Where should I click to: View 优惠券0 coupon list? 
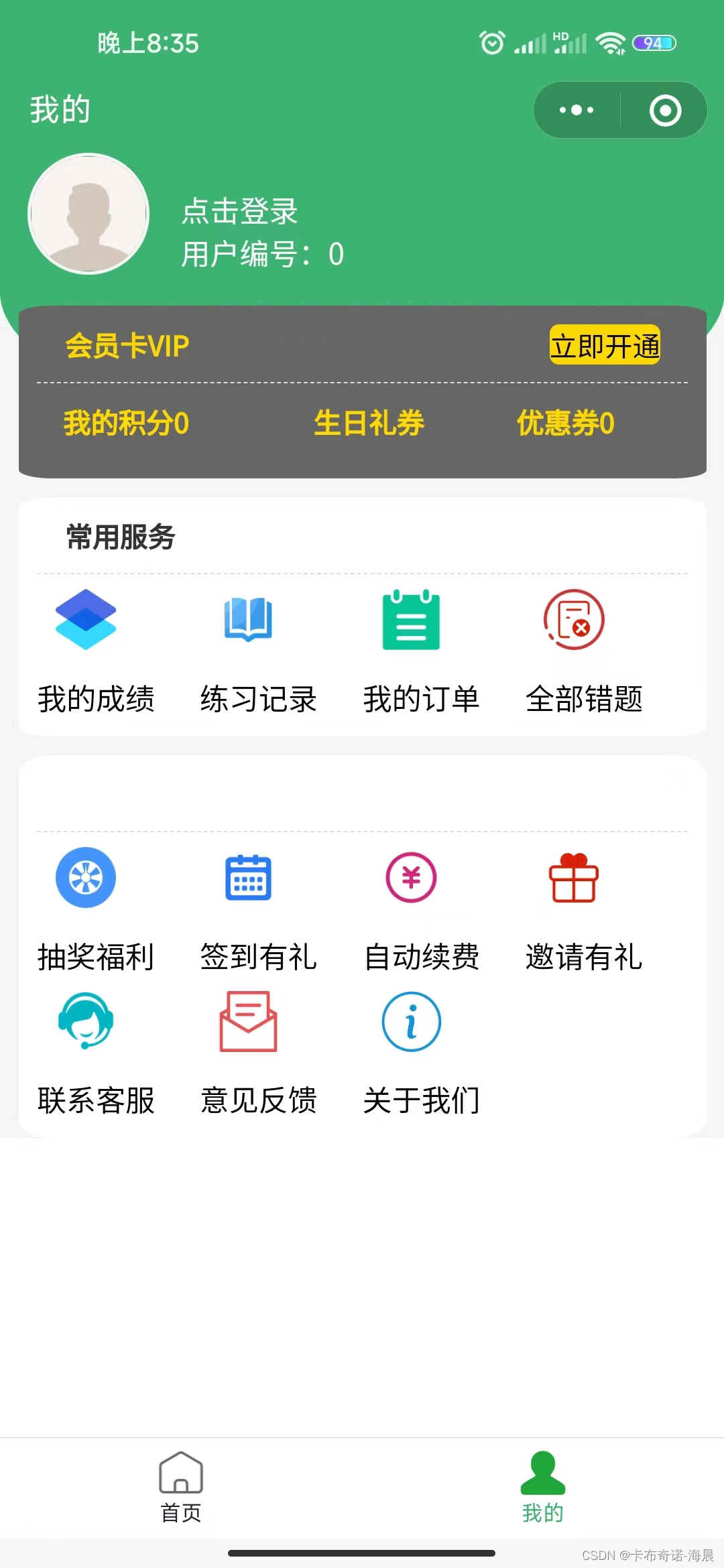point(564,423)
